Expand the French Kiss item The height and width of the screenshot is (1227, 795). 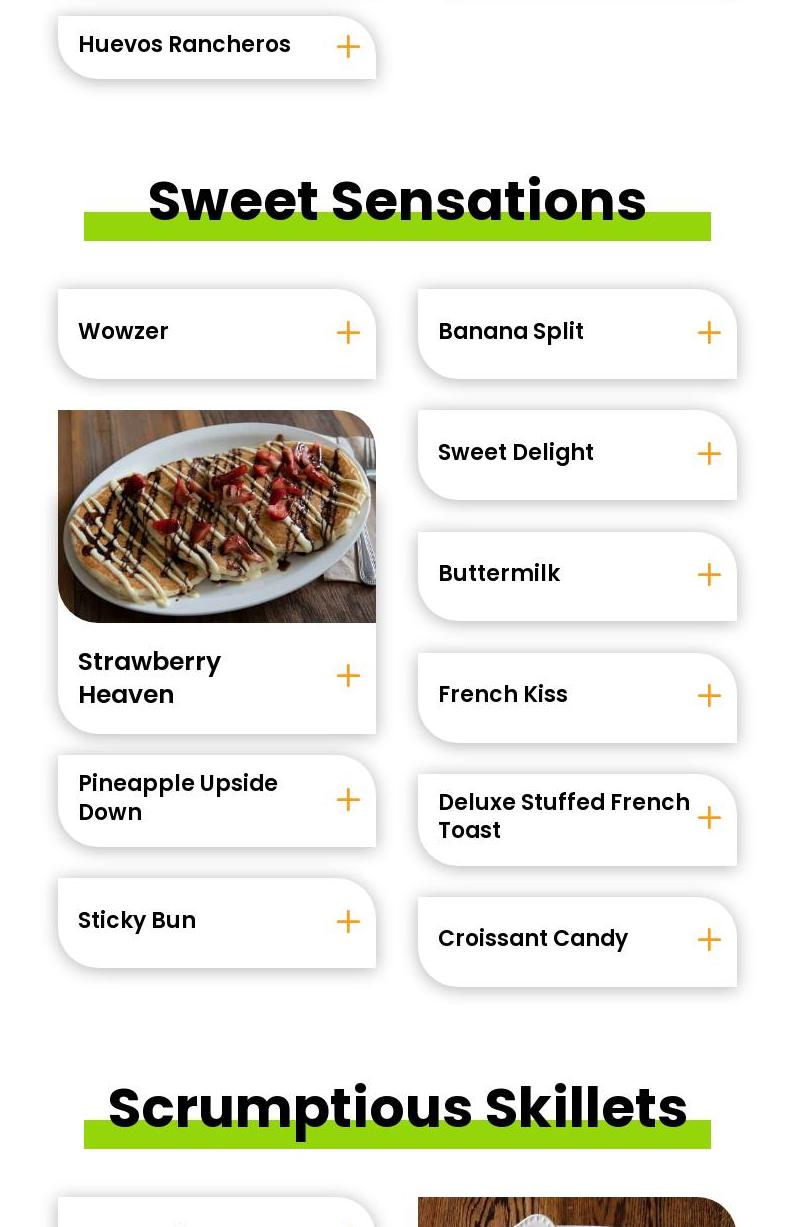point(709,695)
